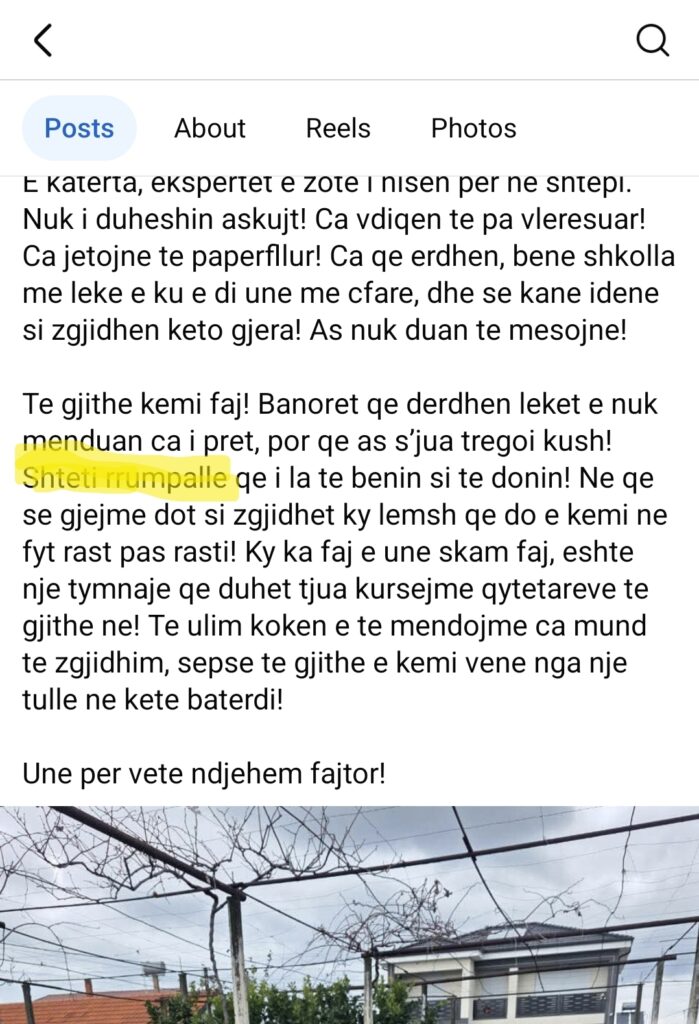Open the search magnifier icon
699x1024 pixels.
[653, 40]
